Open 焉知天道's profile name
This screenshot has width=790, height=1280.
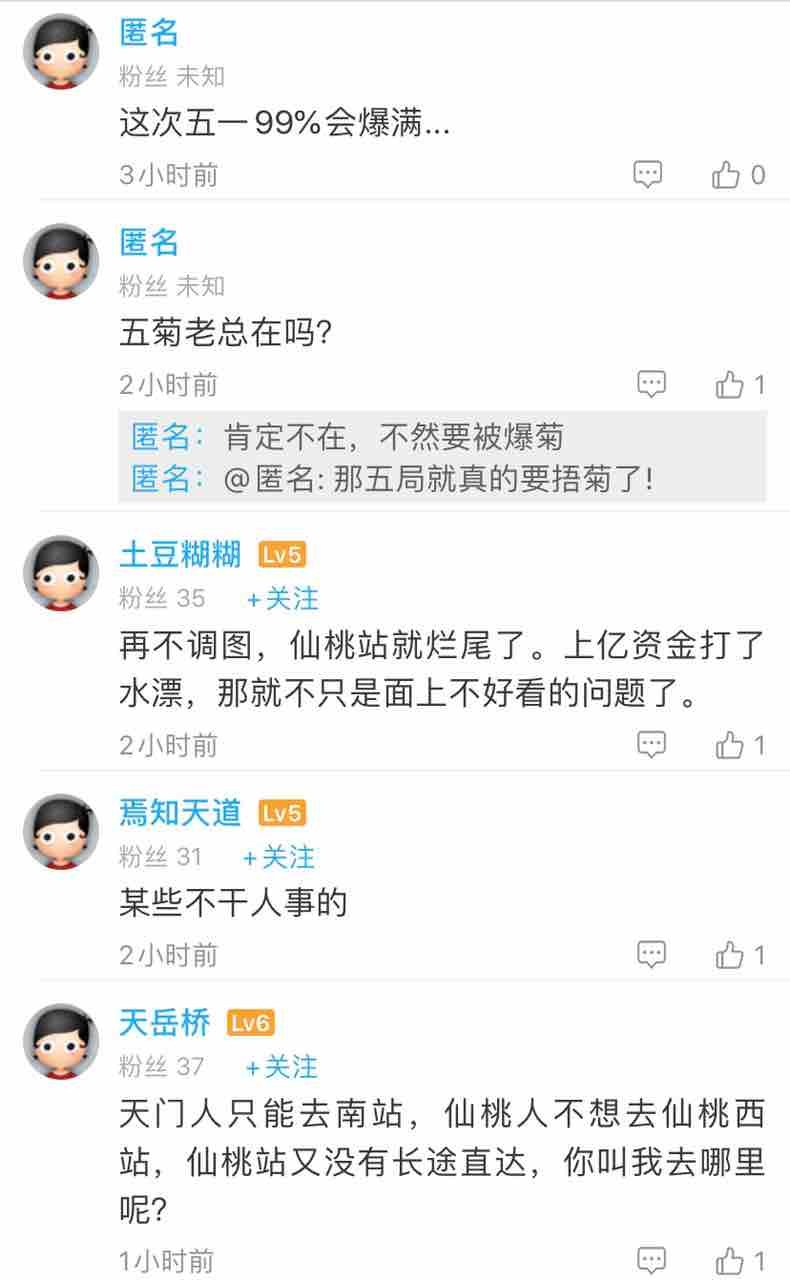click(x=180, y=813)
